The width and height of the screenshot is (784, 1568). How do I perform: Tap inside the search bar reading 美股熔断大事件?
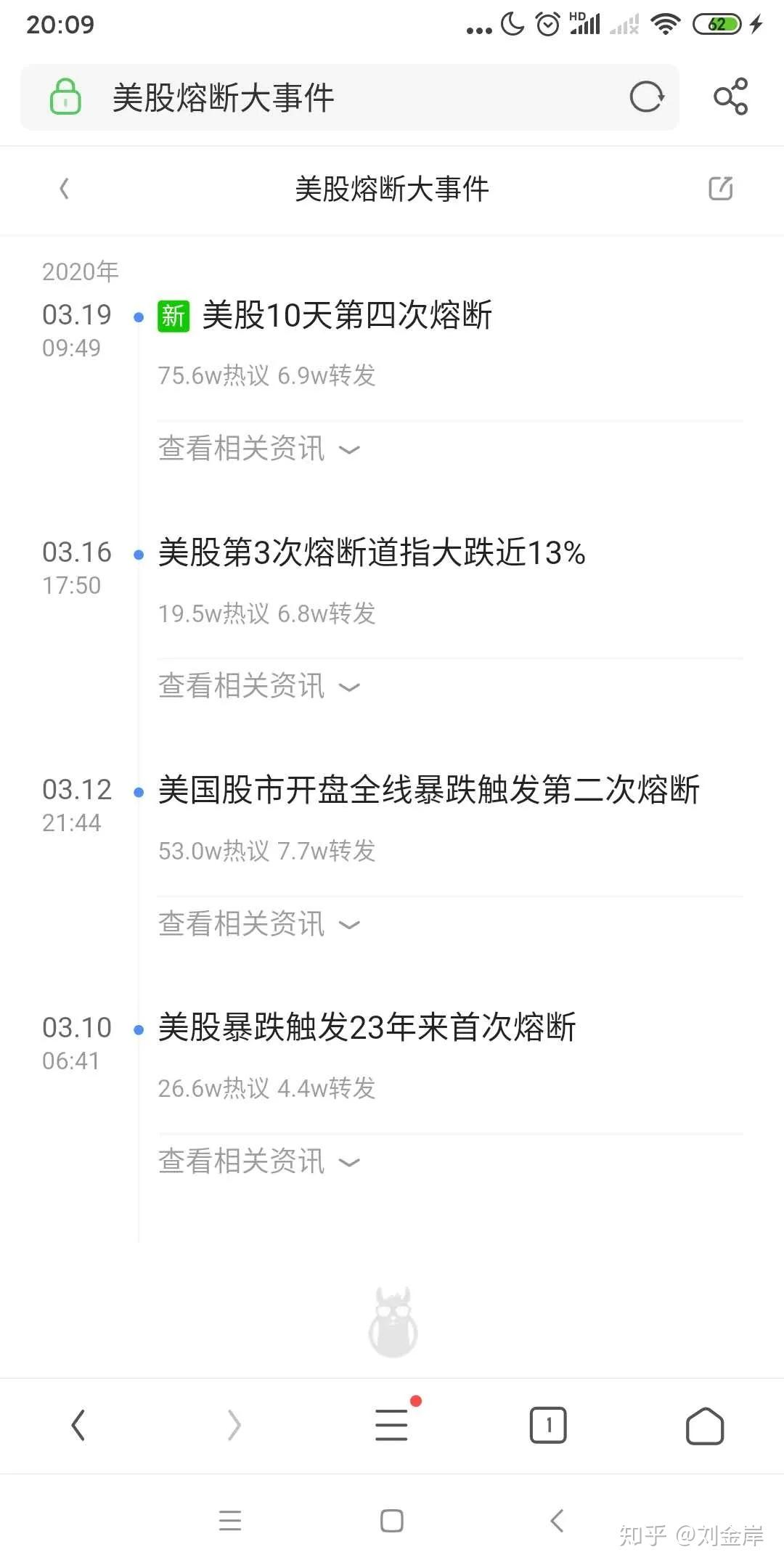click(x=327, y=97)
